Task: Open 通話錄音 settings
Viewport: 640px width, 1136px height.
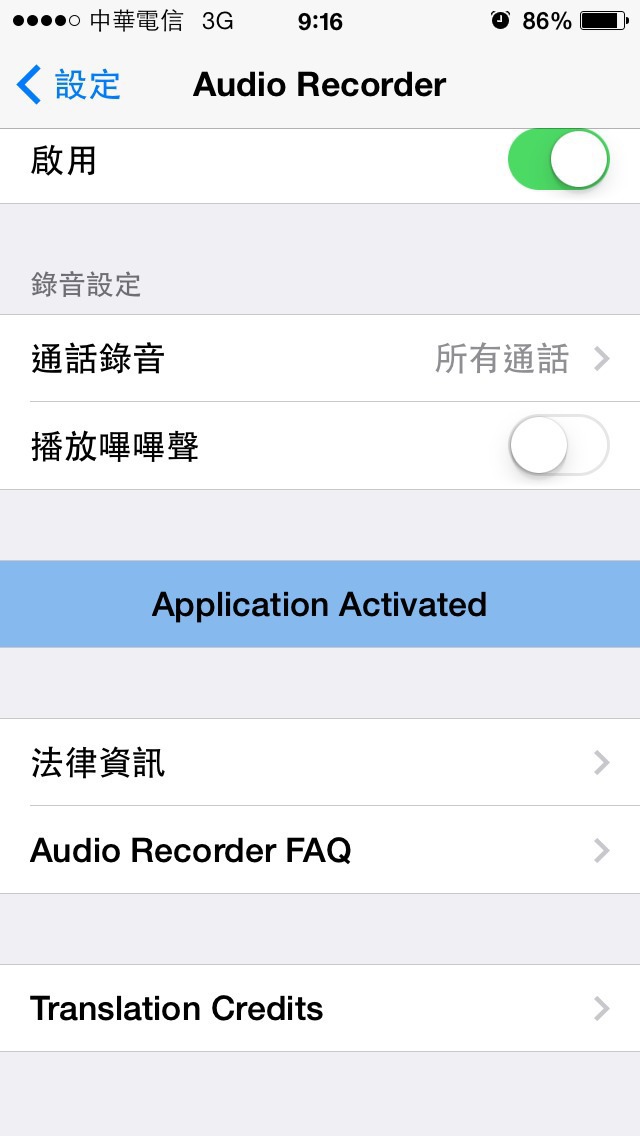Action: pyautogui.click(x=320, y=358)
